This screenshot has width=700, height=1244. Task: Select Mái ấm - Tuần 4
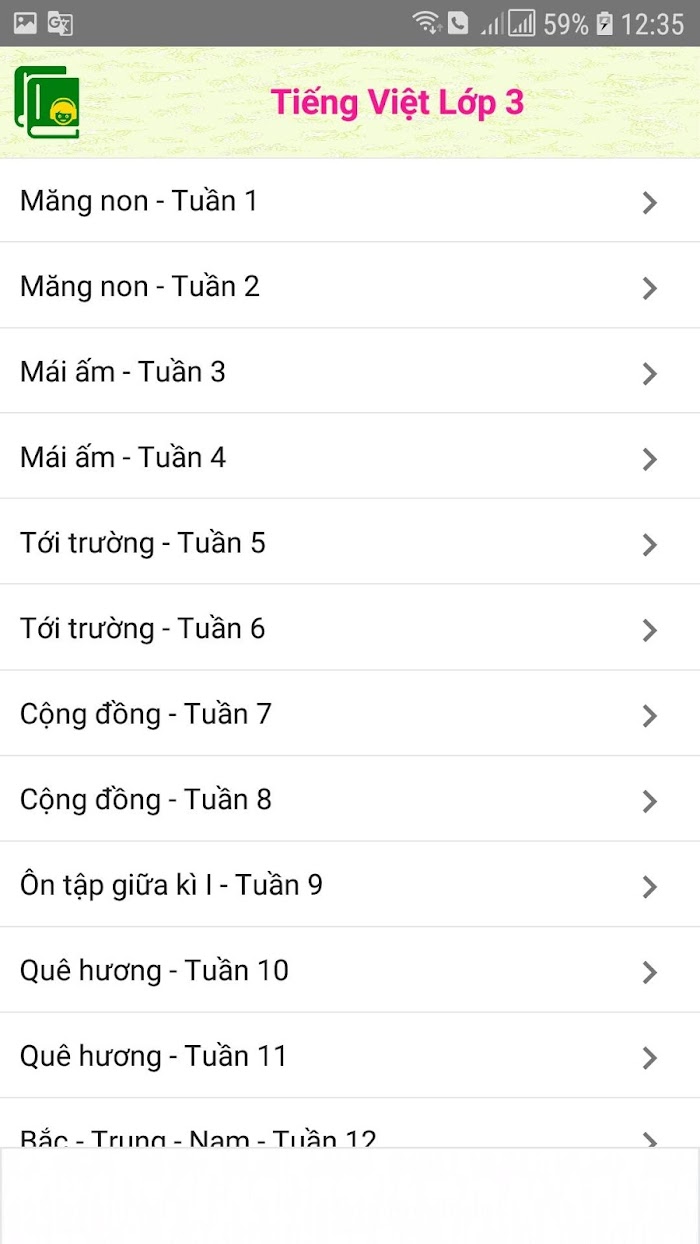click(x=350, y=457)
